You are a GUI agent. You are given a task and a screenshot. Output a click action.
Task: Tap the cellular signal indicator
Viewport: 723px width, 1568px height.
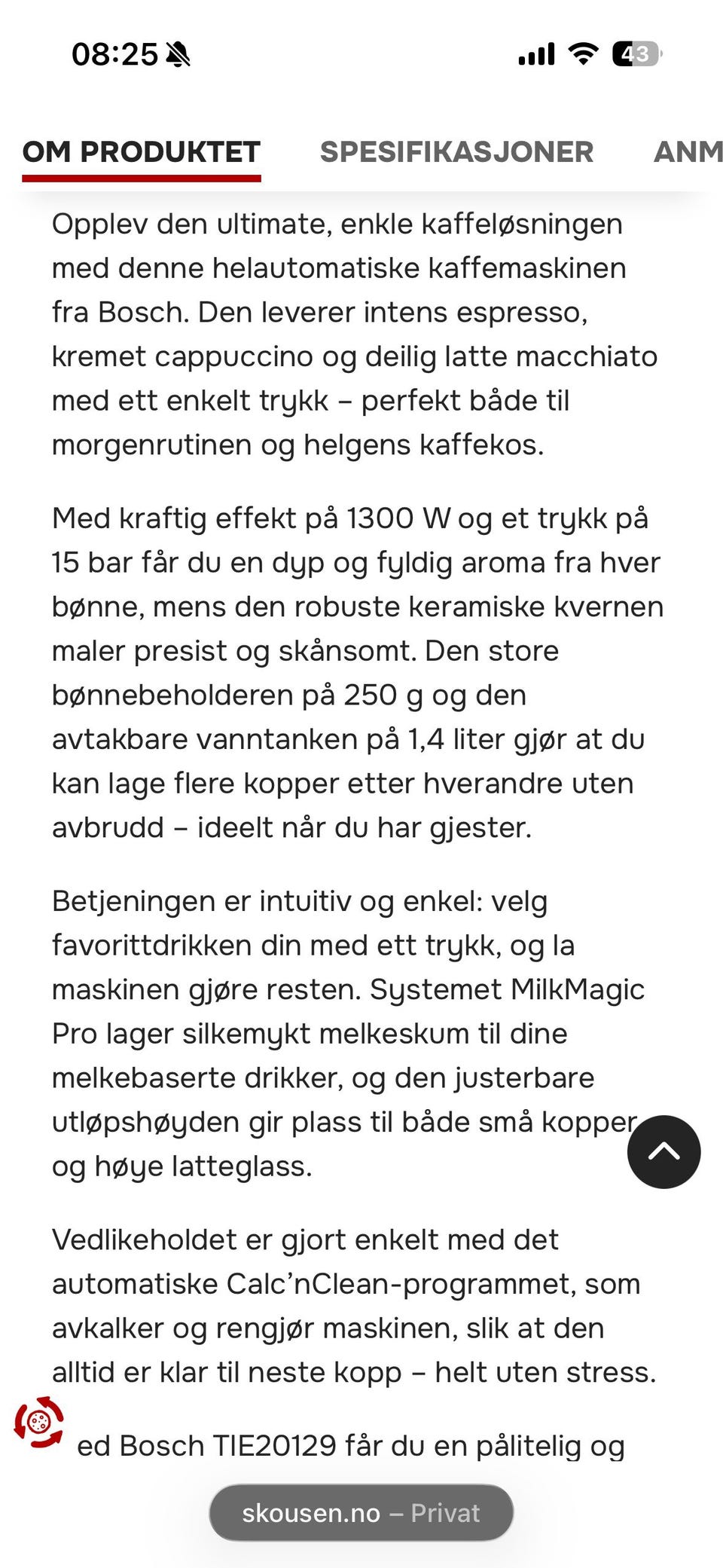pyautogui.click(x=535, y=54)
